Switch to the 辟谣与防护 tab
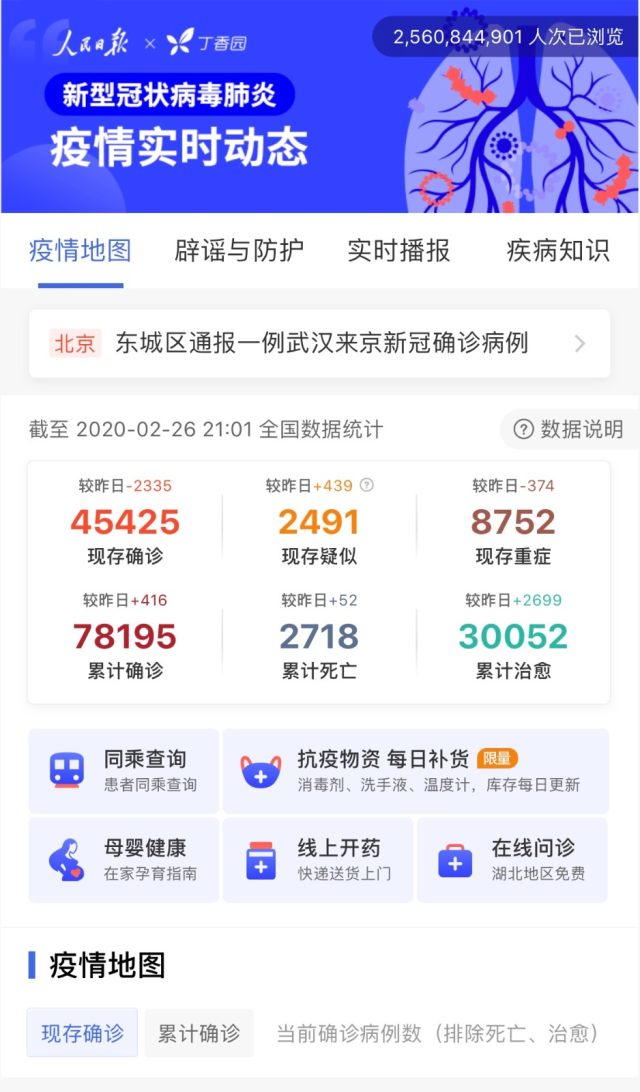 pyautogui.click(x=239, y=251)
